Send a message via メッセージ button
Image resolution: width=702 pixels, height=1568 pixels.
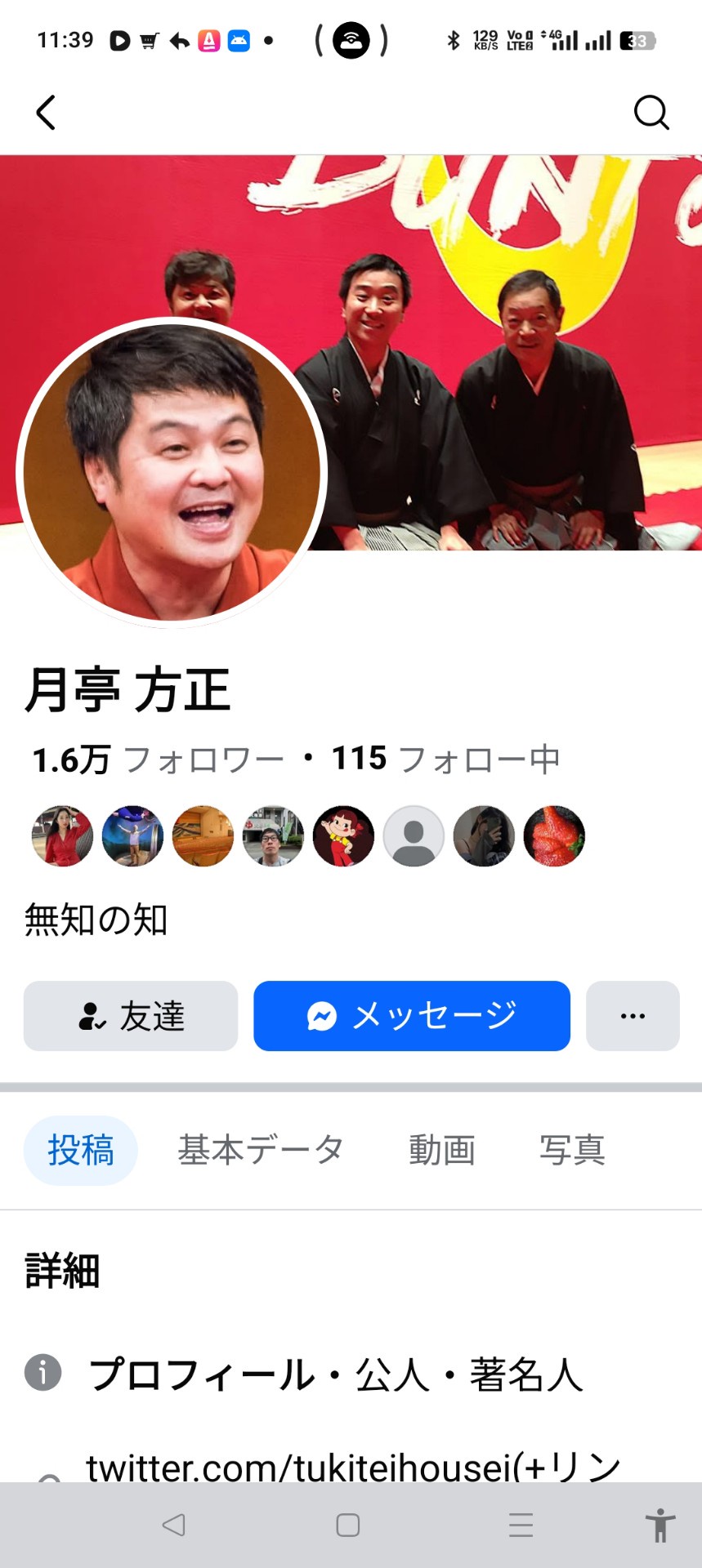412,1016
